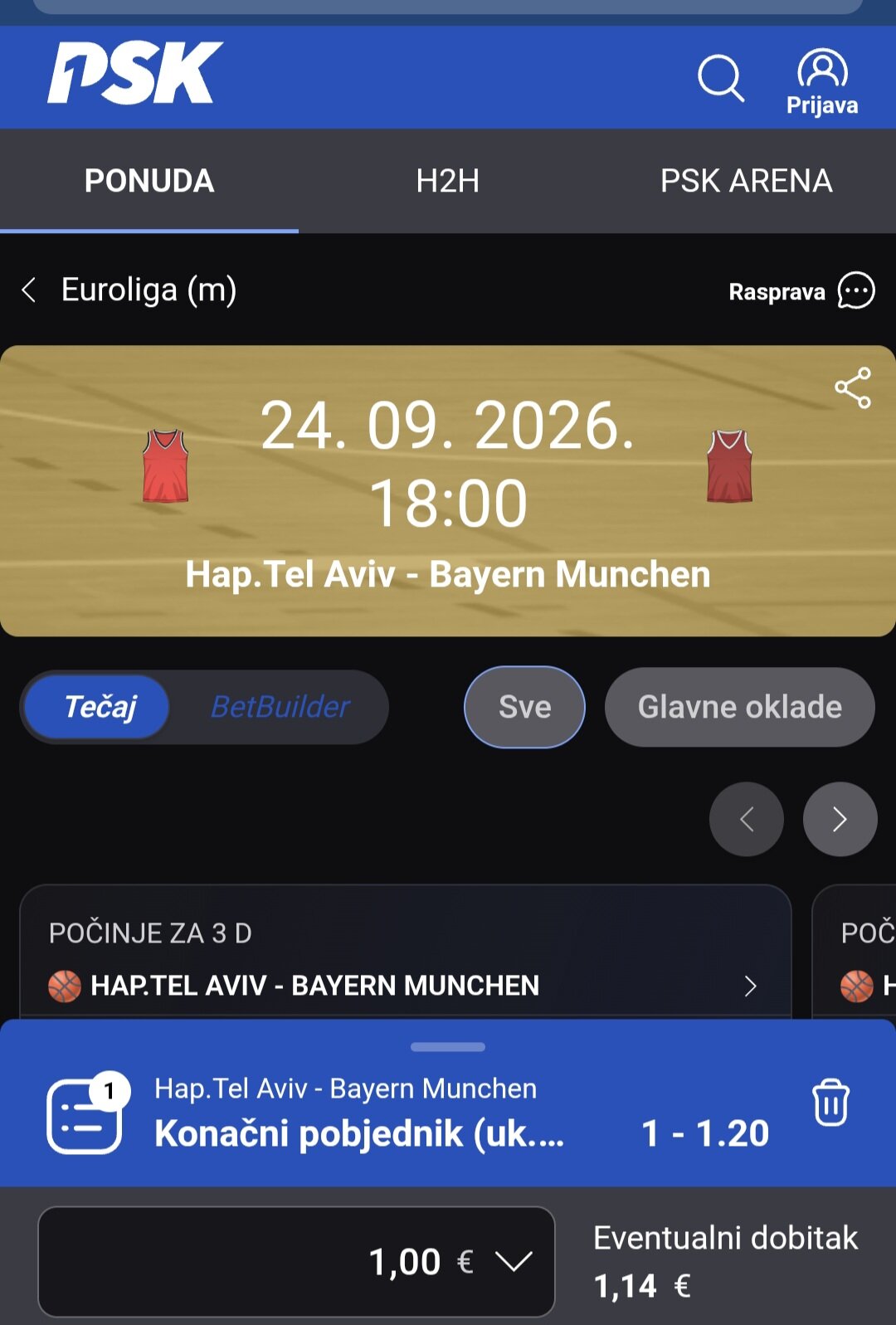Switch to BetBuilder mode
This screenshot has width=896, height=1325.
point(280,707)
